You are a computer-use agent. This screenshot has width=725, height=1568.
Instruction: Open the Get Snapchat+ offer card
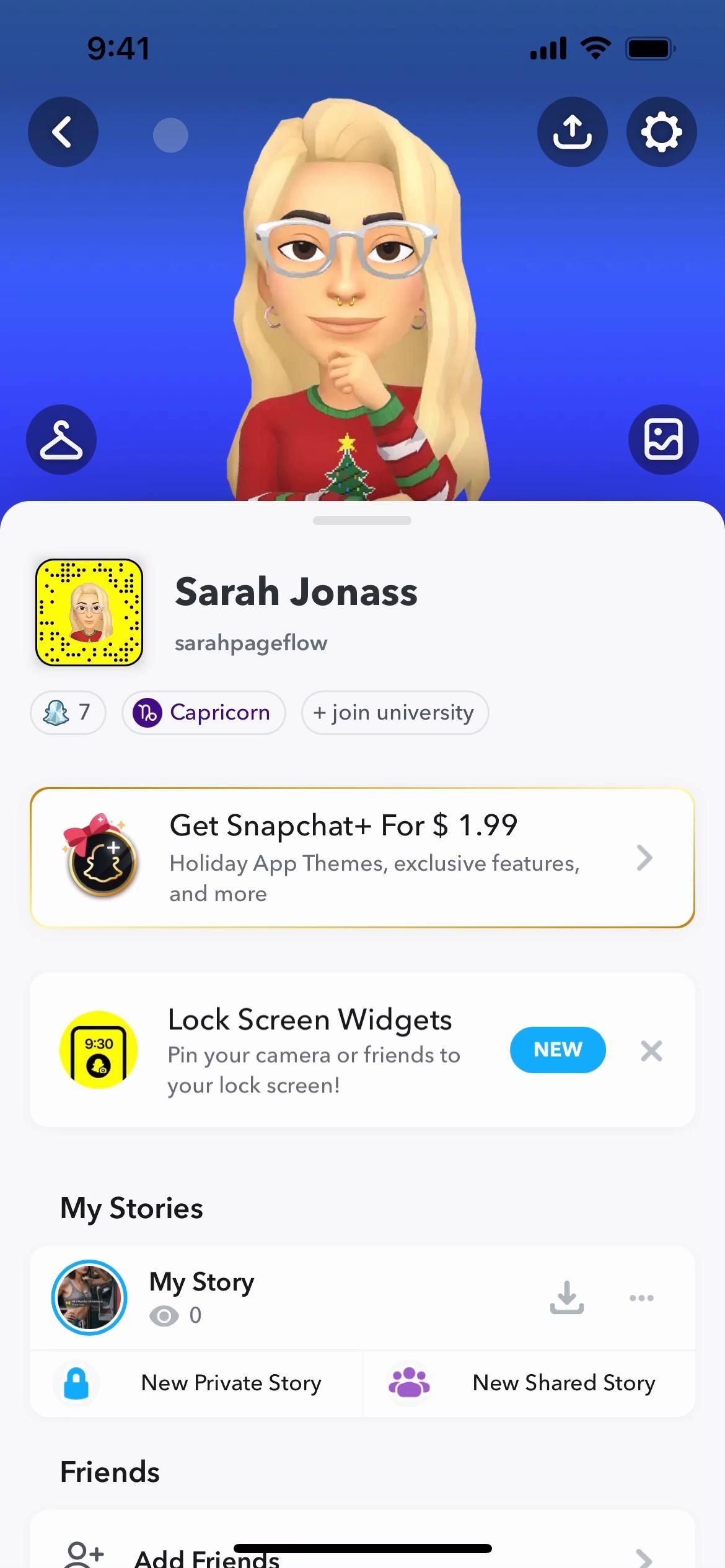[362, 858]
